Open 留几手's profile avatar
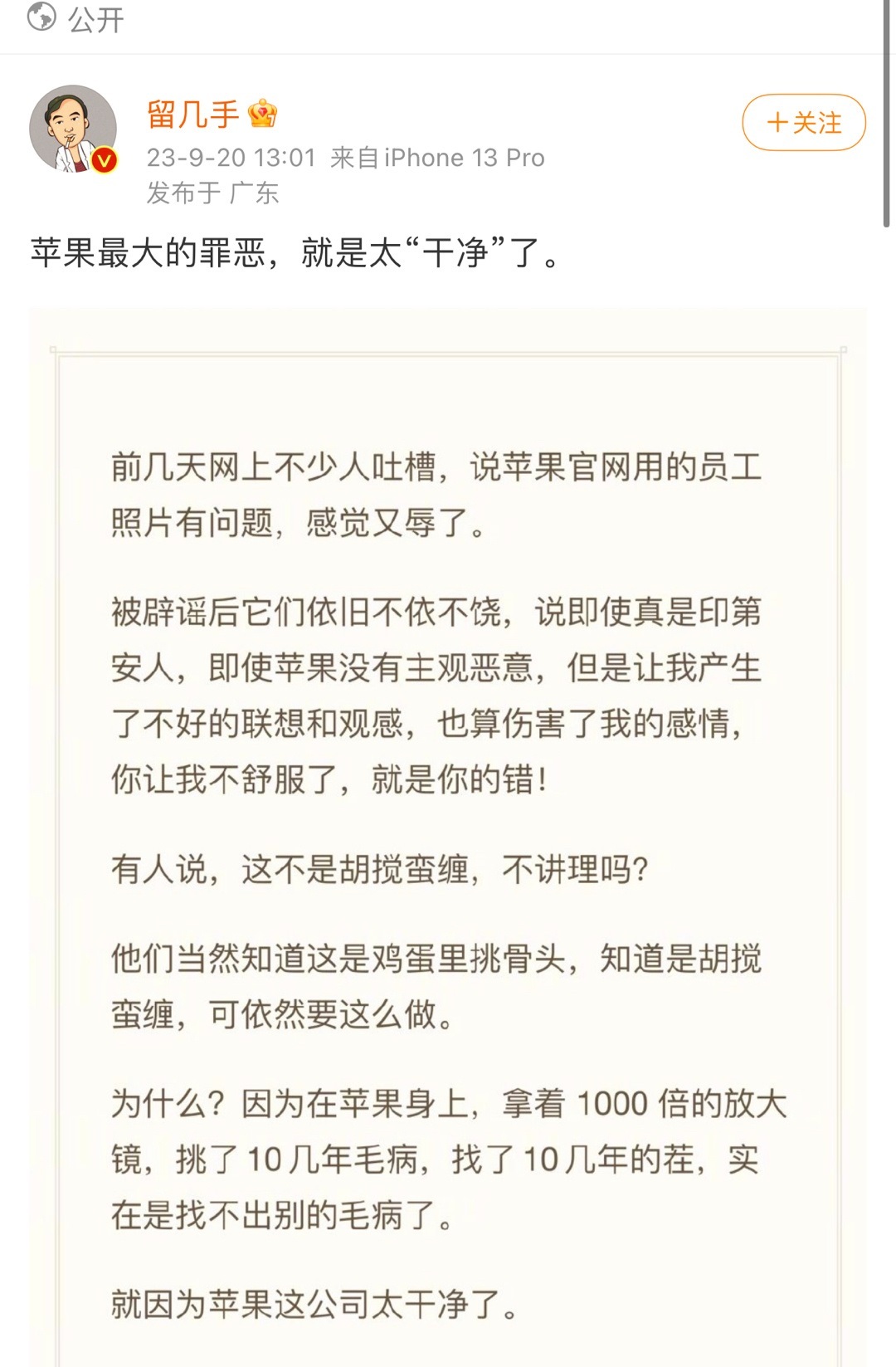Screen dimensions: 896x1367 [73, 129]
